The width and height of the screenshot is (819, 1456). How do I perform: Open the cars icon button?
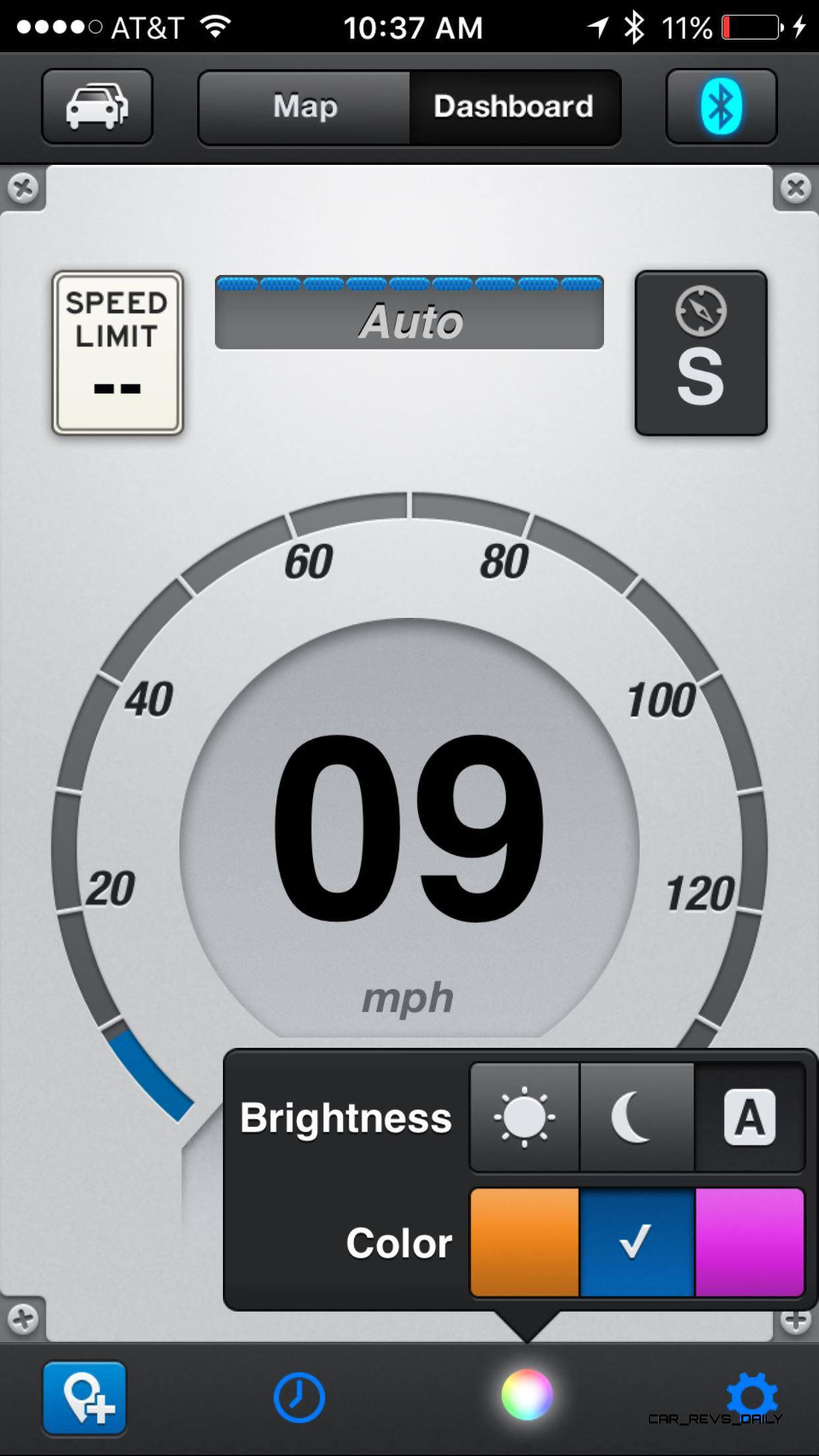pyautogui.click(x=97, y=106)
